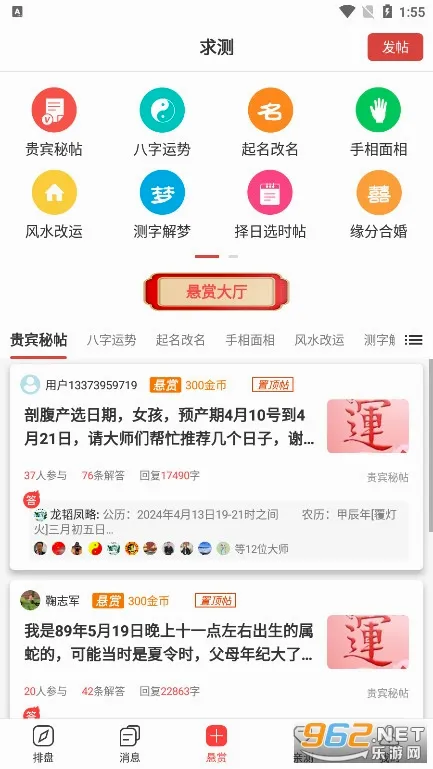Screen dimensions: 433x769
Task: Tap the 发帖 button to post
Action: (395, 47)
